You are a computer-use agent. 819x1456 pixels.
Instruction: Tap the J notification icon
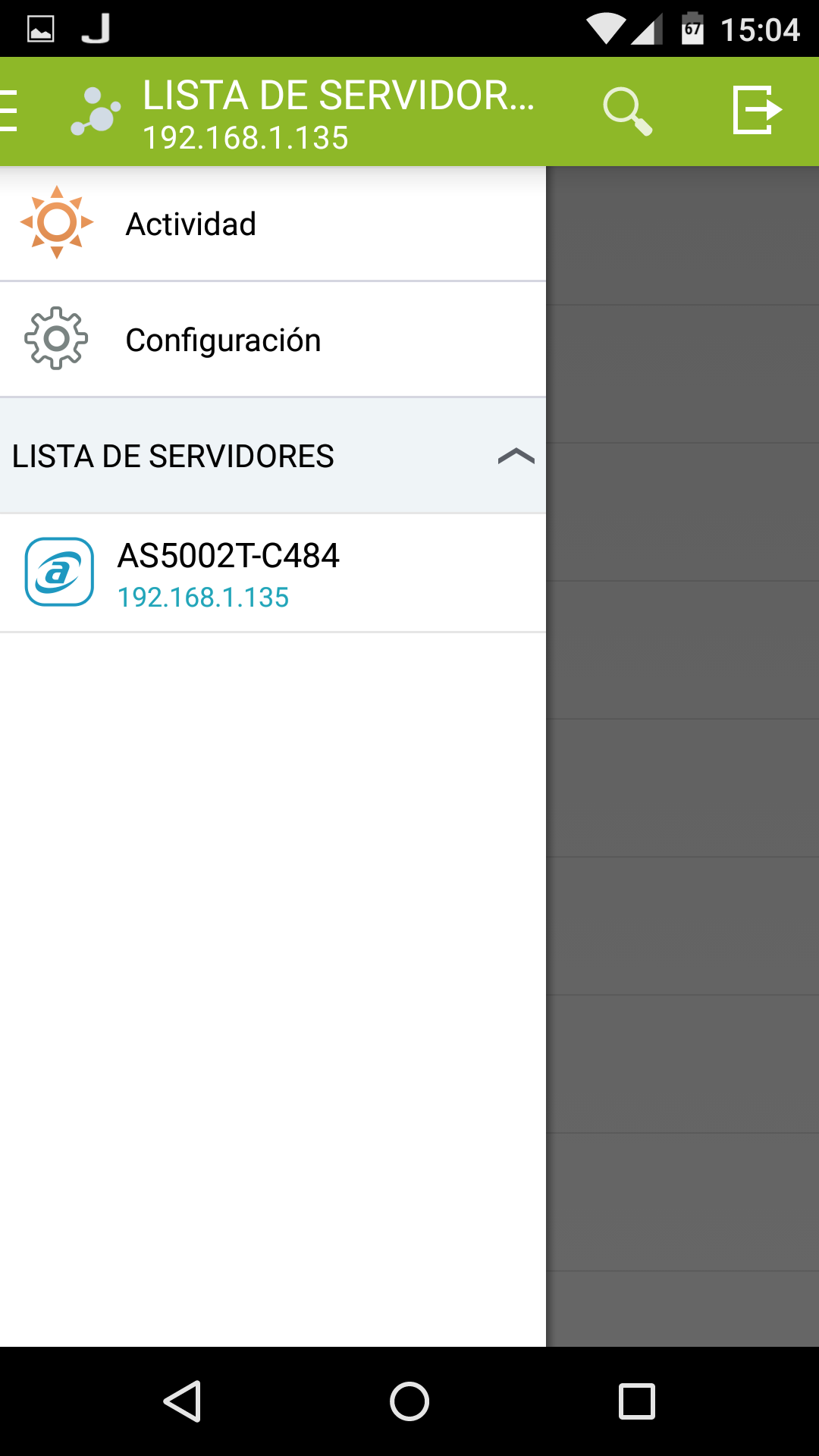(x=97, y=29)
